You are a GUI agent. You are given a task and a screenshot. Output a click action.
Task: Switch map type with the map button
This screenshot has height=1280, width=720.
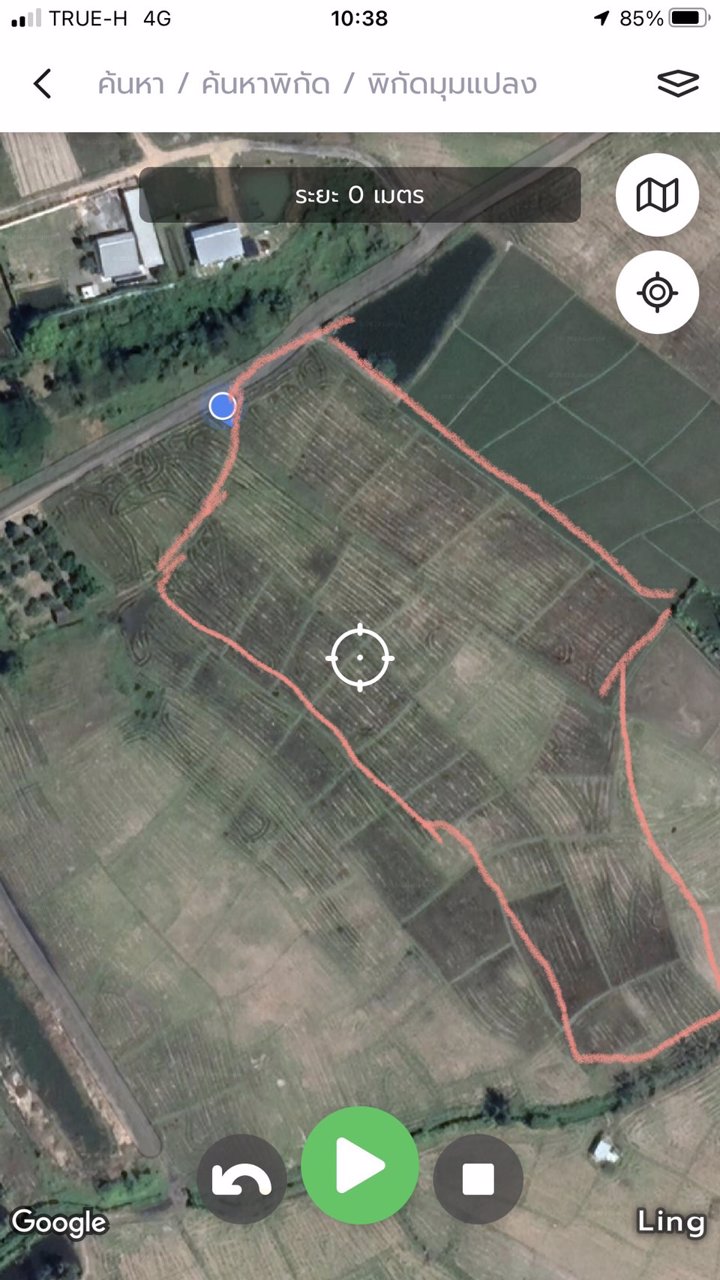pyautogui.click(x=657, y=195)
